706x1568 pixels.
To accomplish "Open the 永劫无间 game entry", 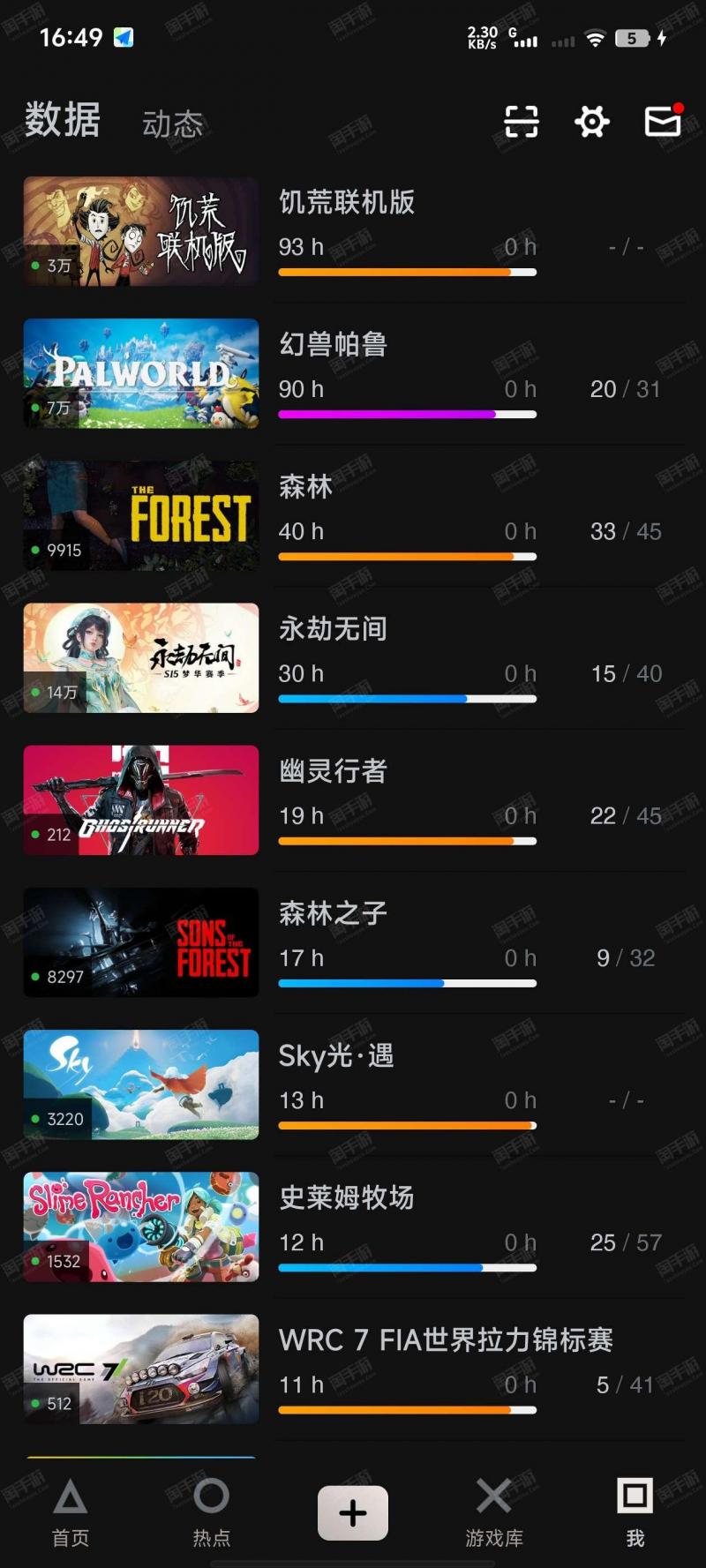I will pyautogui.click(x=353, y=657).
